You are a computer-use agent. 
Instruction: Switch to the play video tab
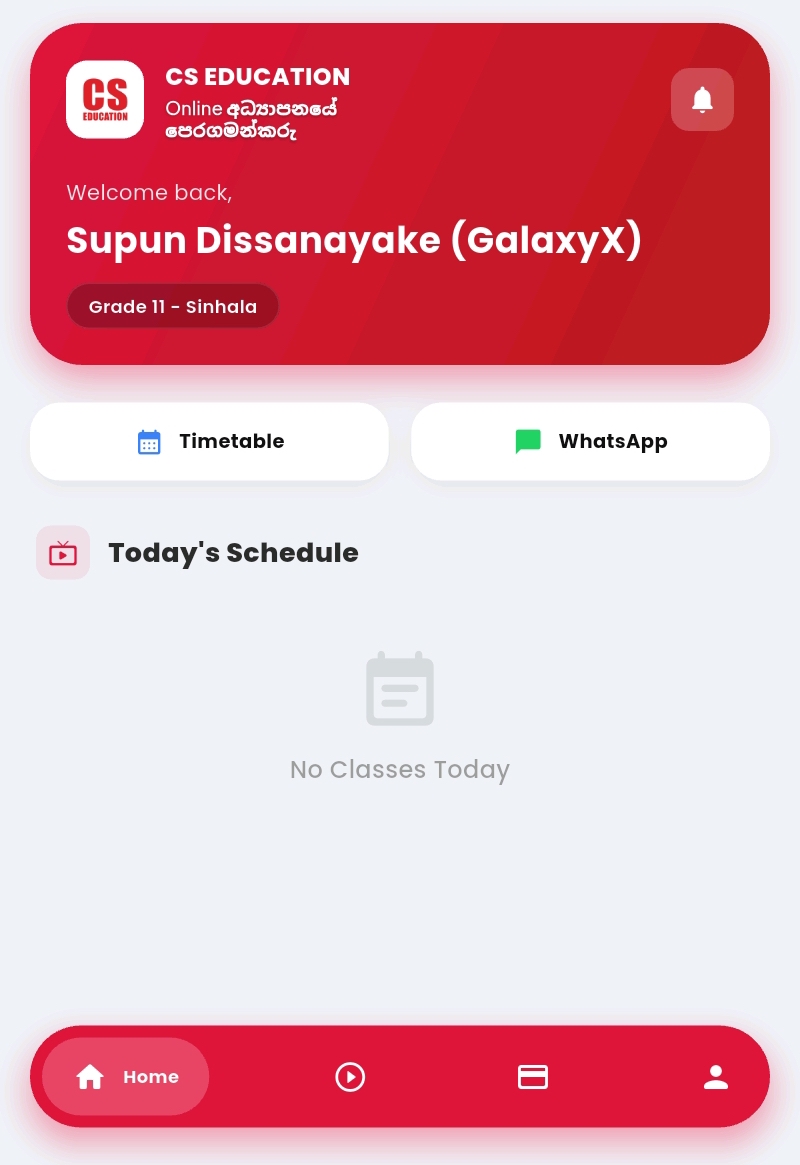(x=350, y=1077)
